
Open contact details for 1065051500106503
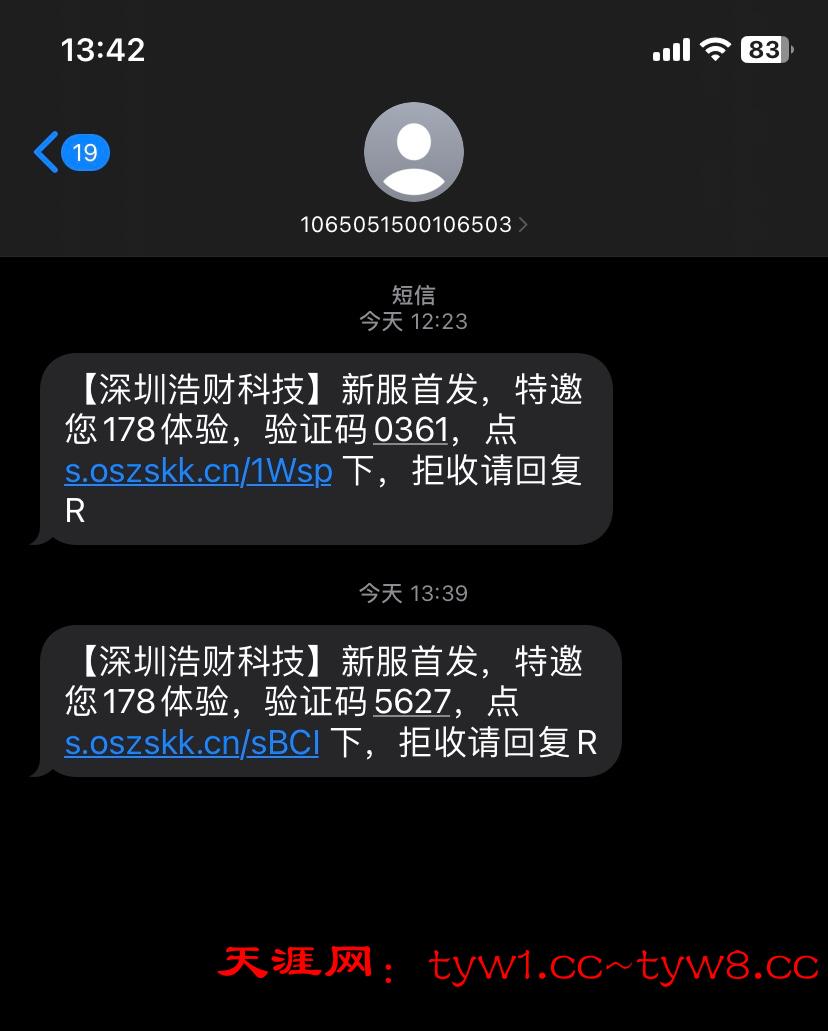(413, 224)
